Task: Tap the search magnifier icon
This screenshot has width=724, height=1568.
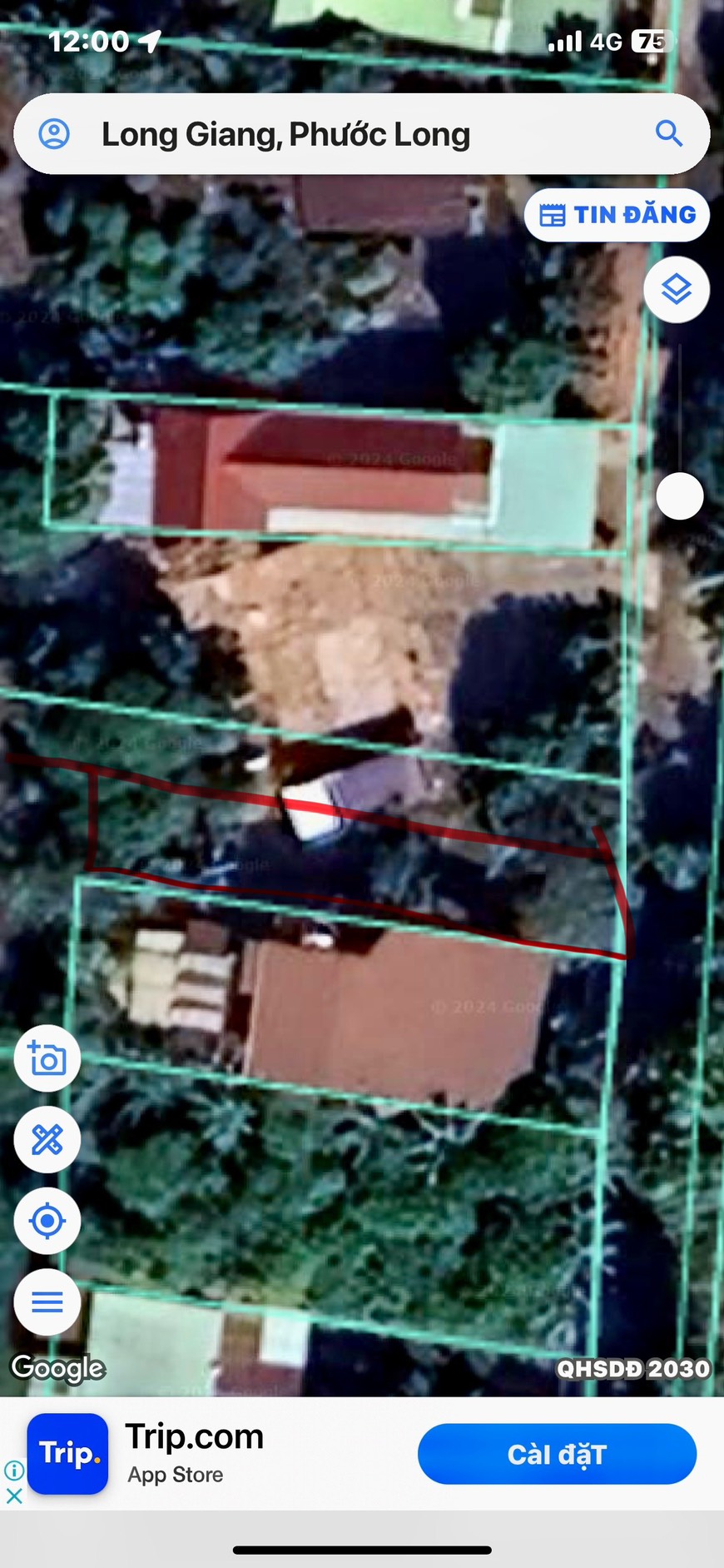Action: 668,133
